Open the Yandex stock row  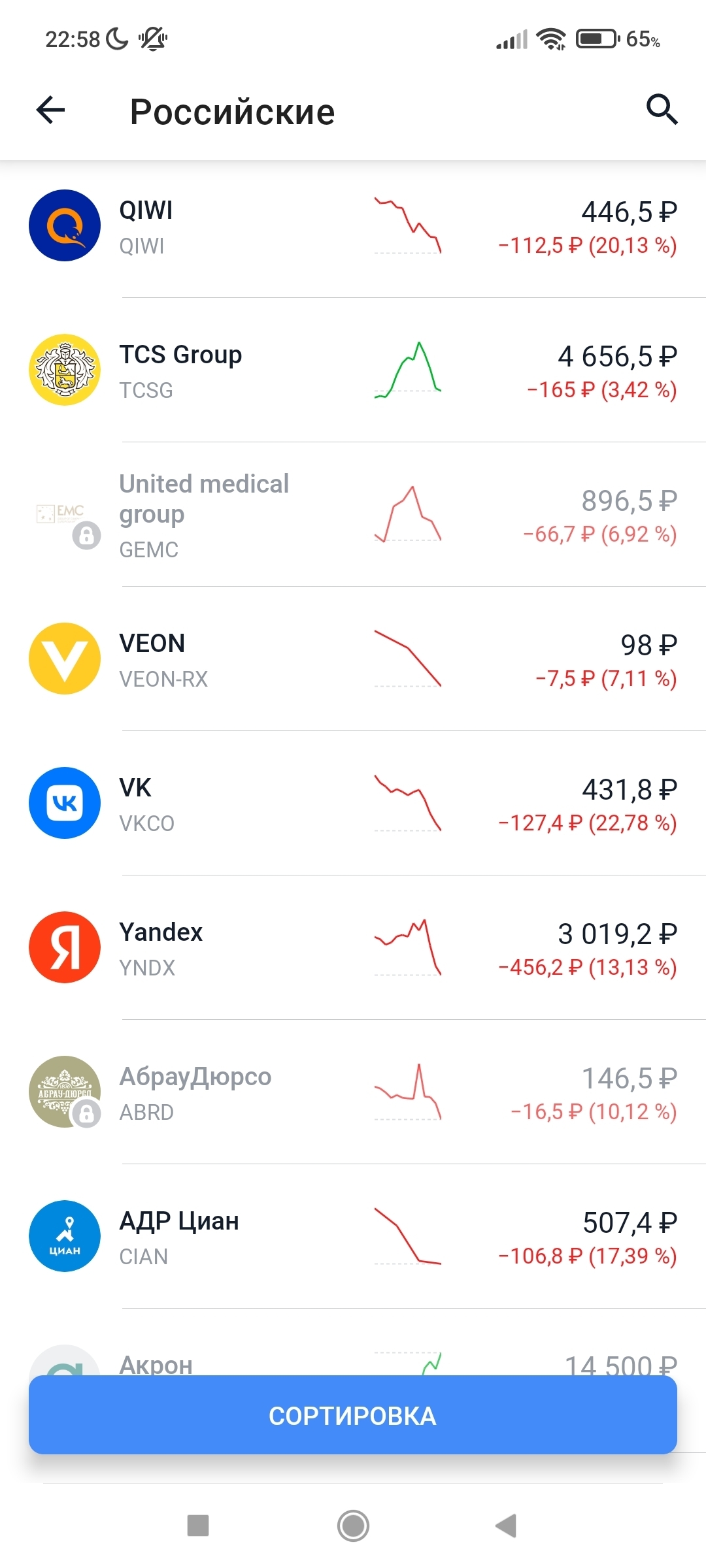[353, 948]
